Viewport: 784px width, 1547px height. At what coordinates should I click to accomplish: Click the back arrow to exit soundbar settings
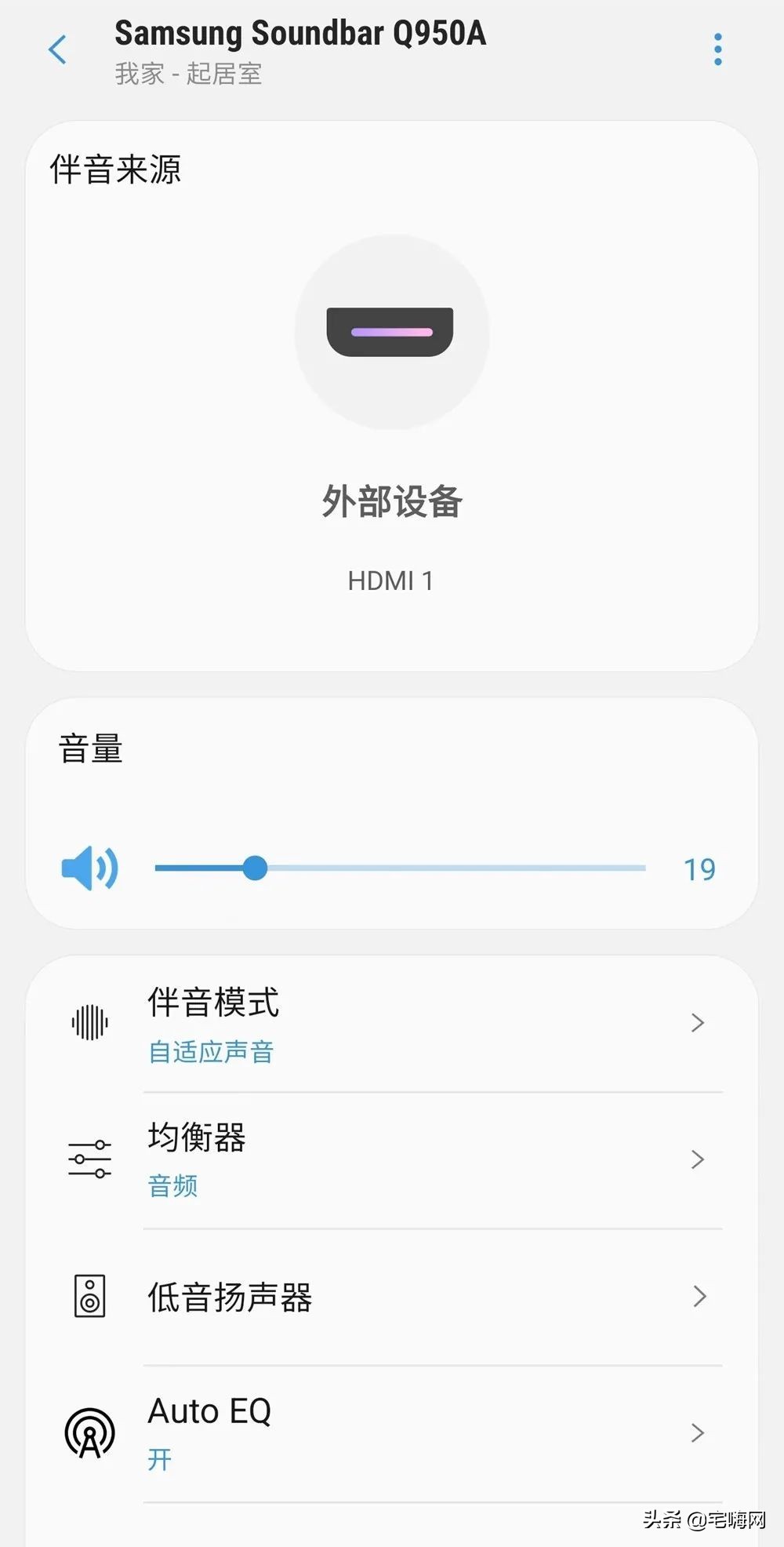point(56,49)
